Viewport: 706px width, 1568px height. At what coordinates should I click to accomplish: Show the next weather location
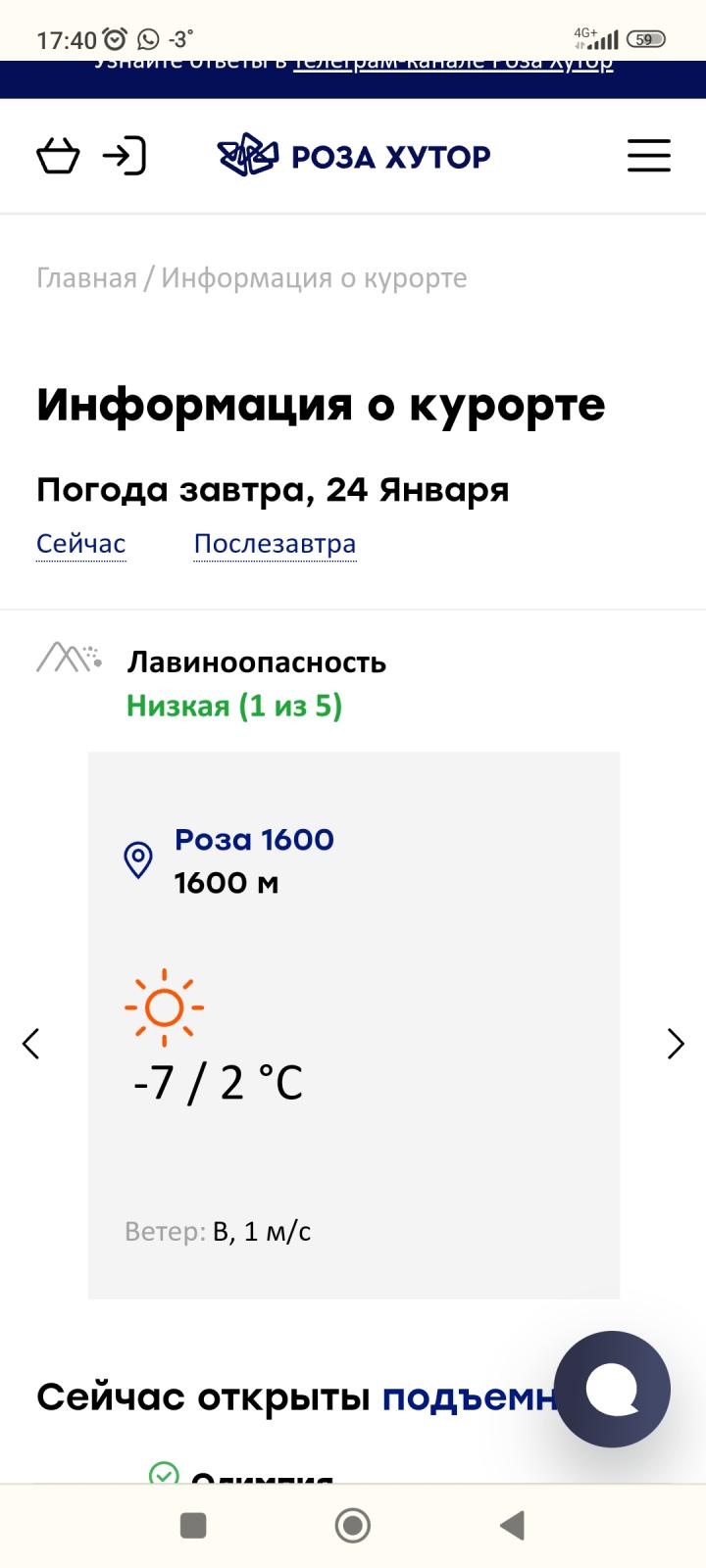coord(675,1043)
